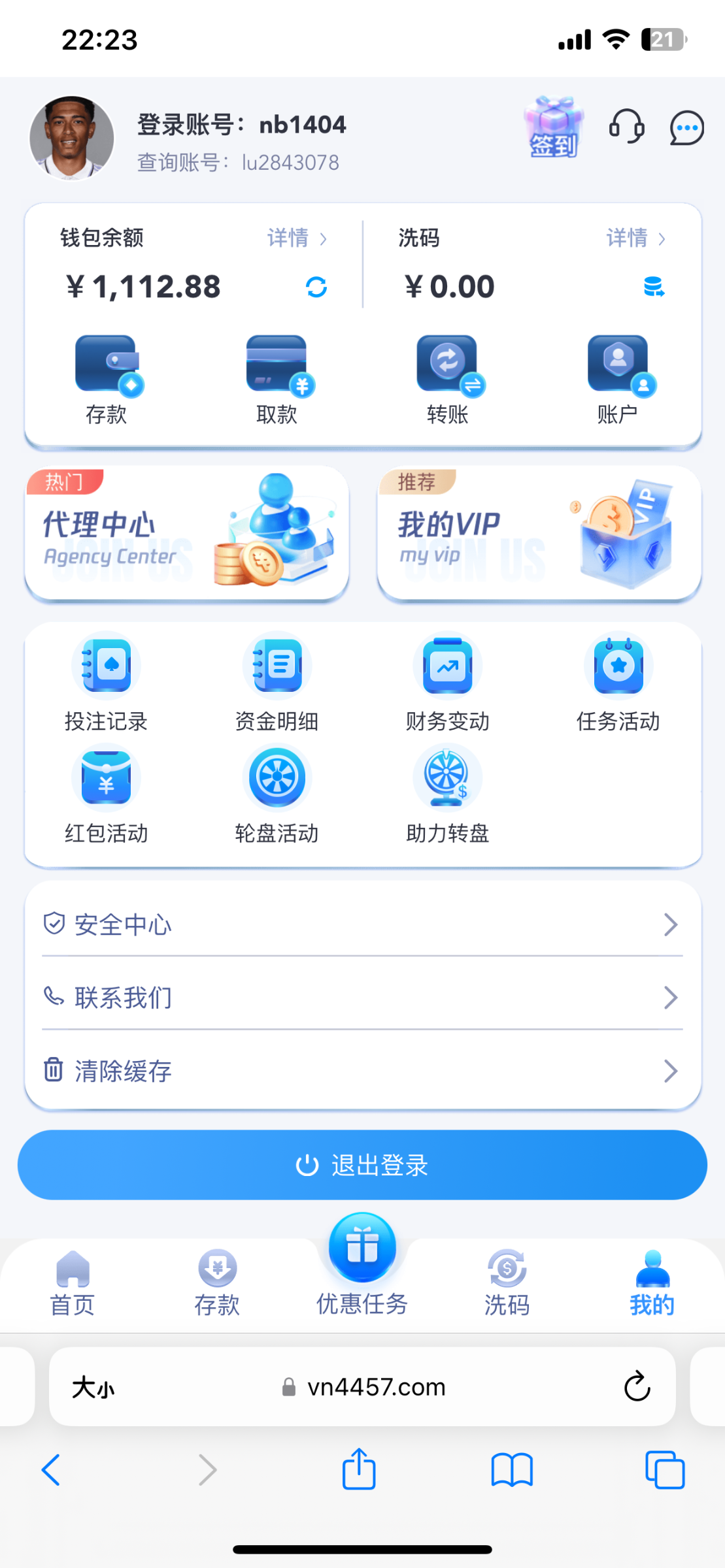Open the customer service headset icon

(626, 126)
